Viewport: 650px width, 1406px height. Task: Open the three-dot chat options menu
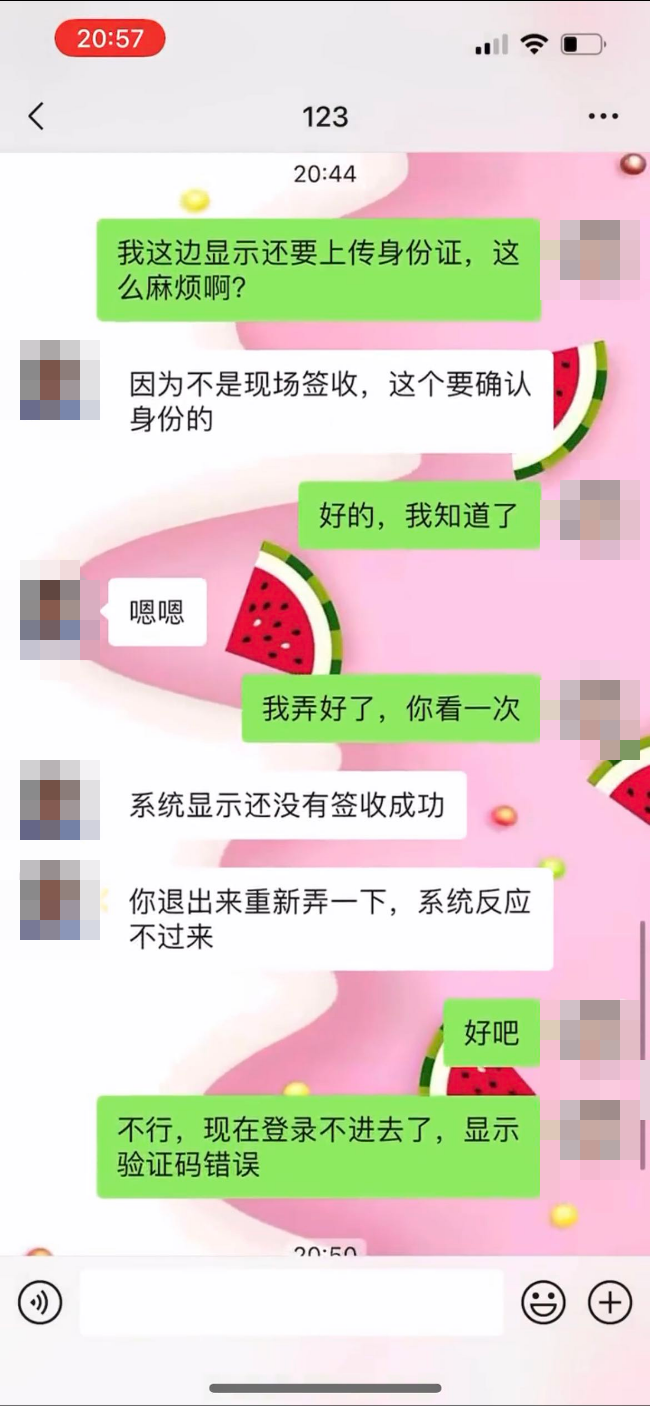(603, 116)
